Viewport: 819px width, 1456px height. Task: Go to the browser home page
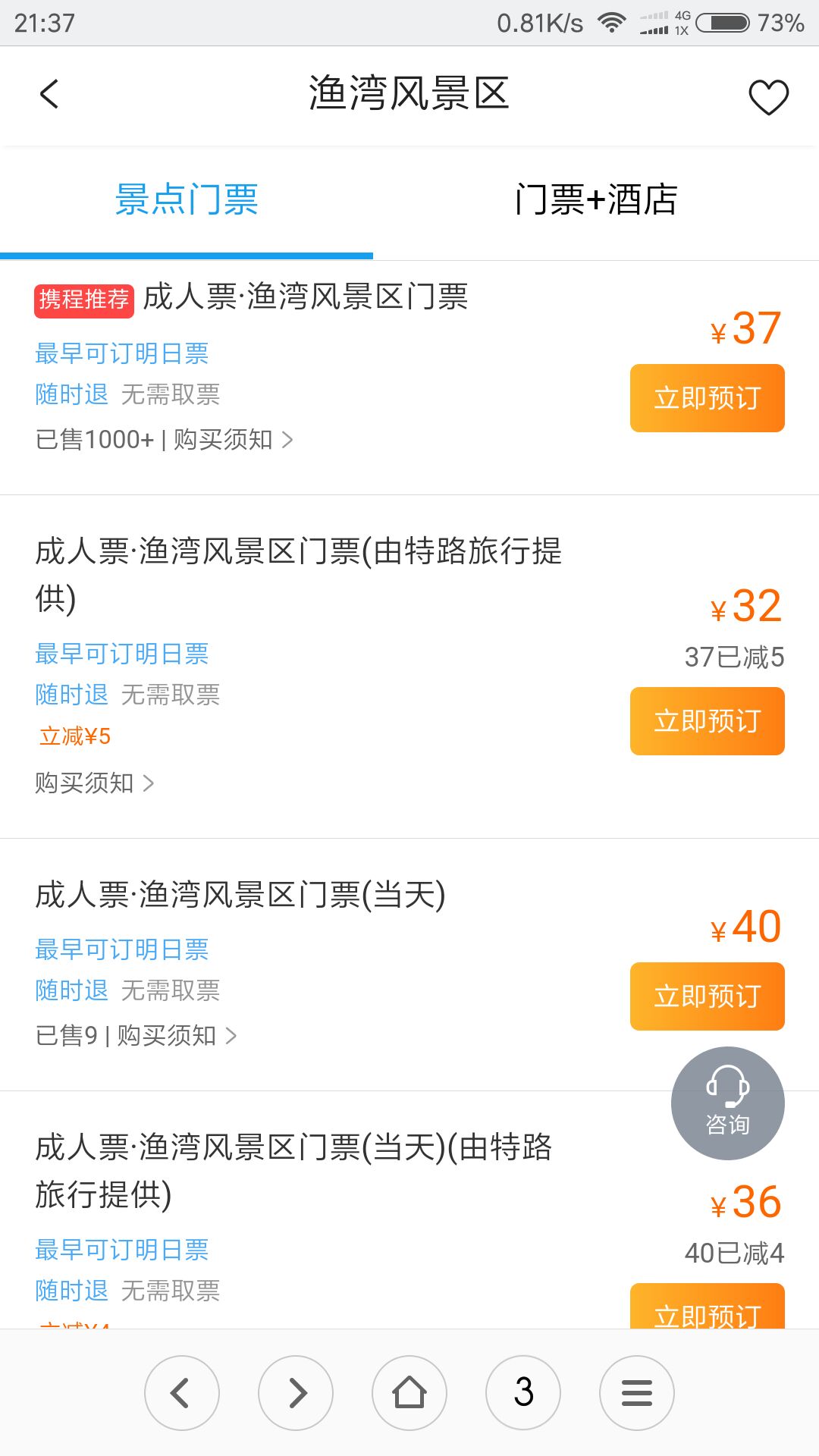pos(409,1393)
